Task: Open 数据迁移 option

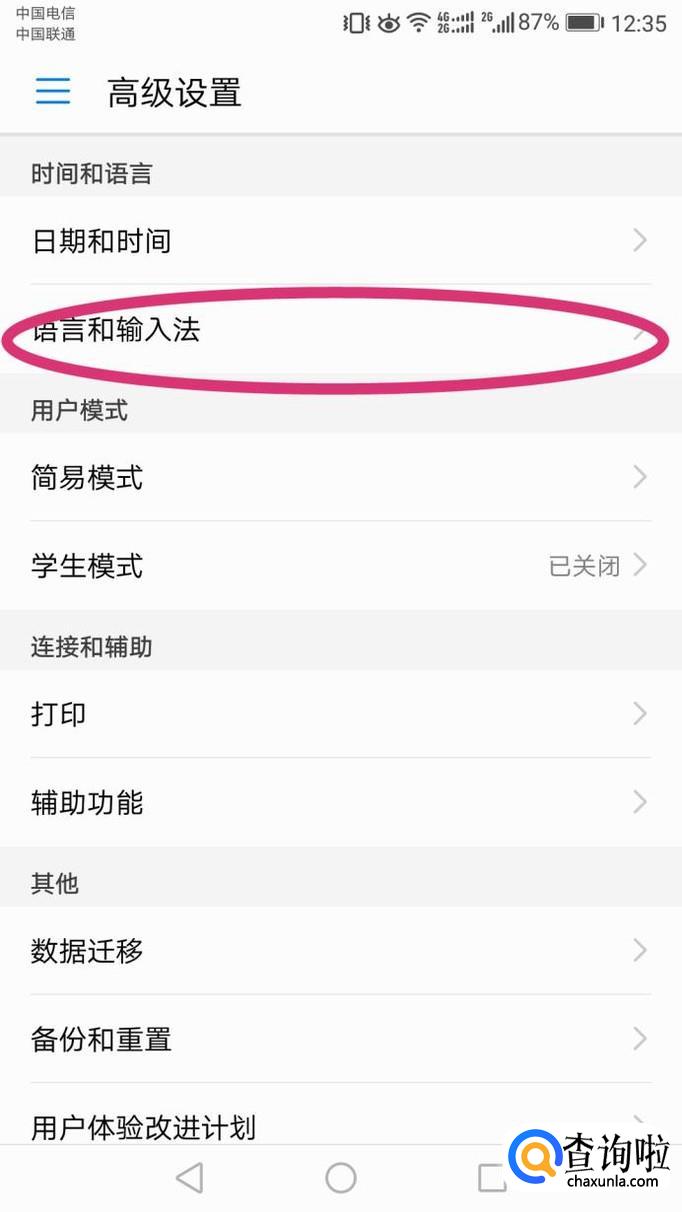Action: [x=340, y=950]
